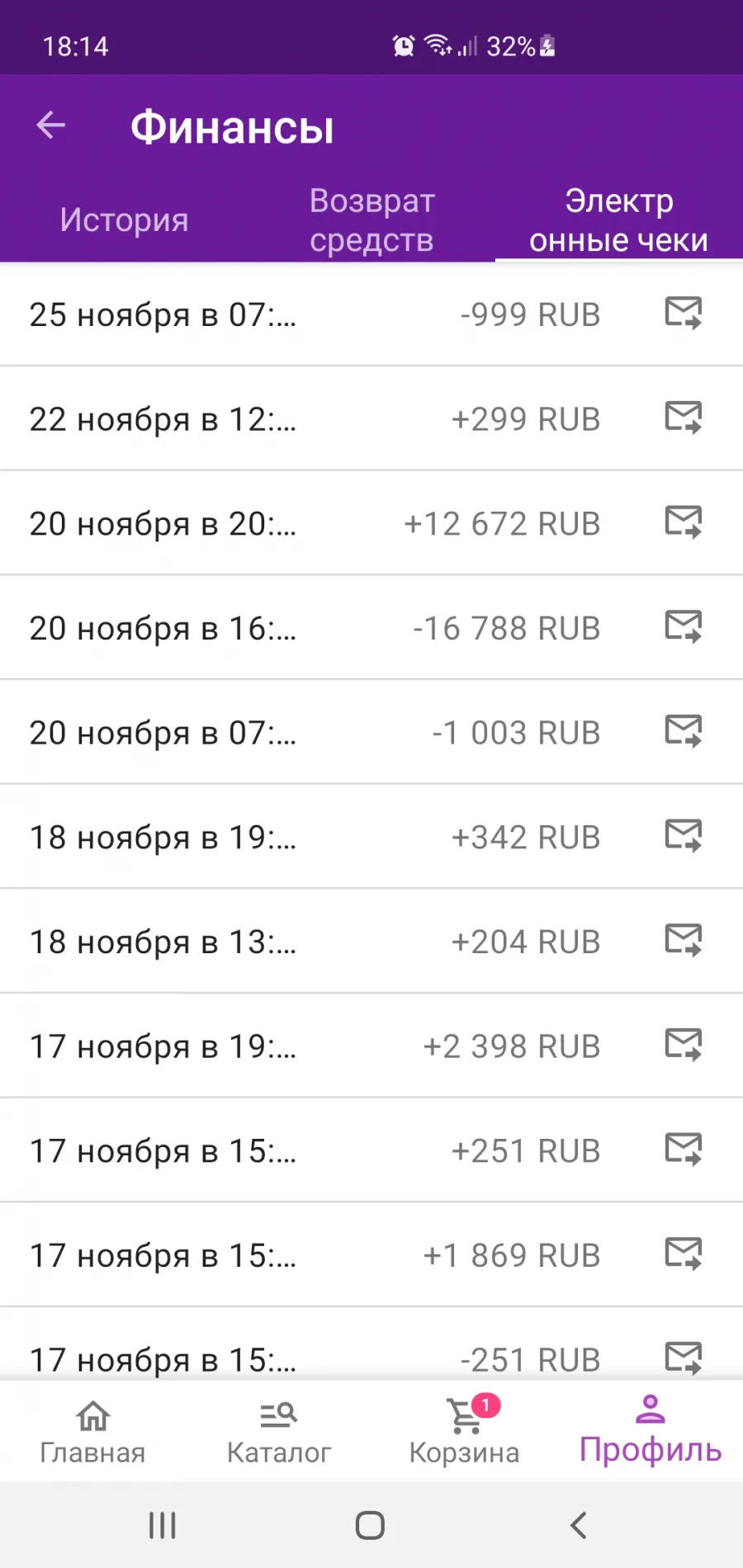Email the -1 003 RUB receipt

tap(684, 732)
